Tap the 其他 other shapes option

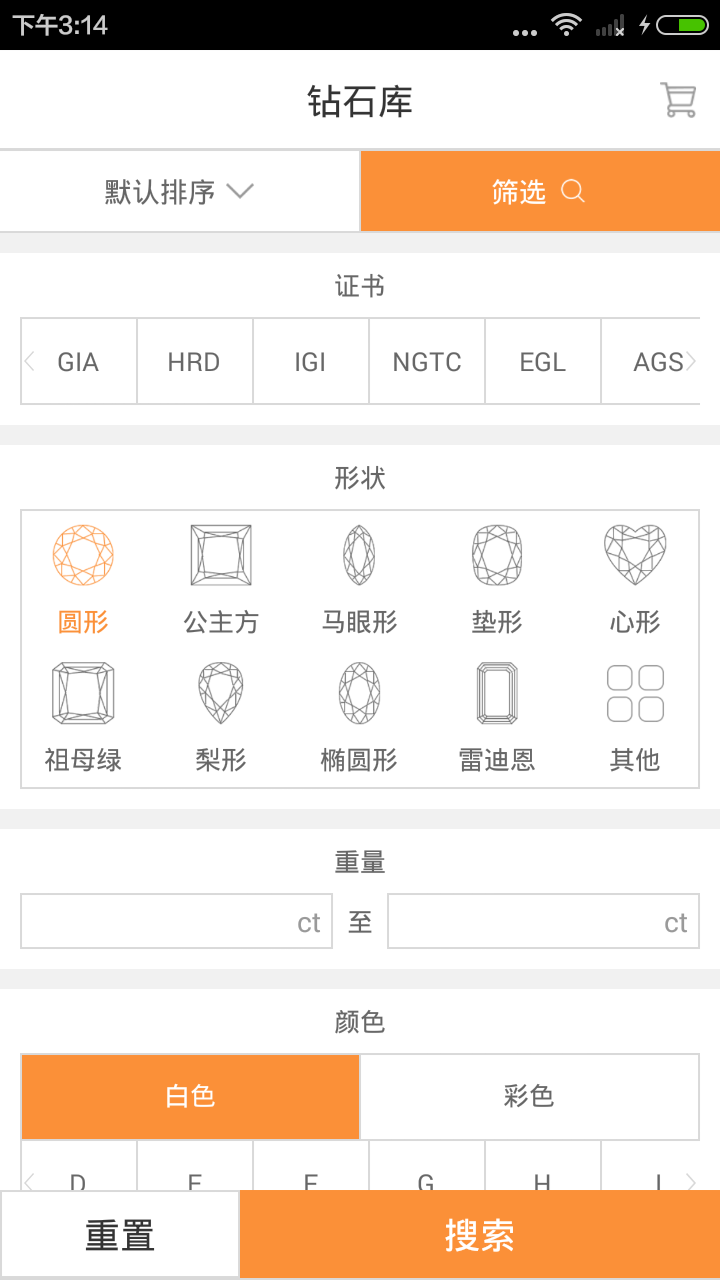point(635,717)
